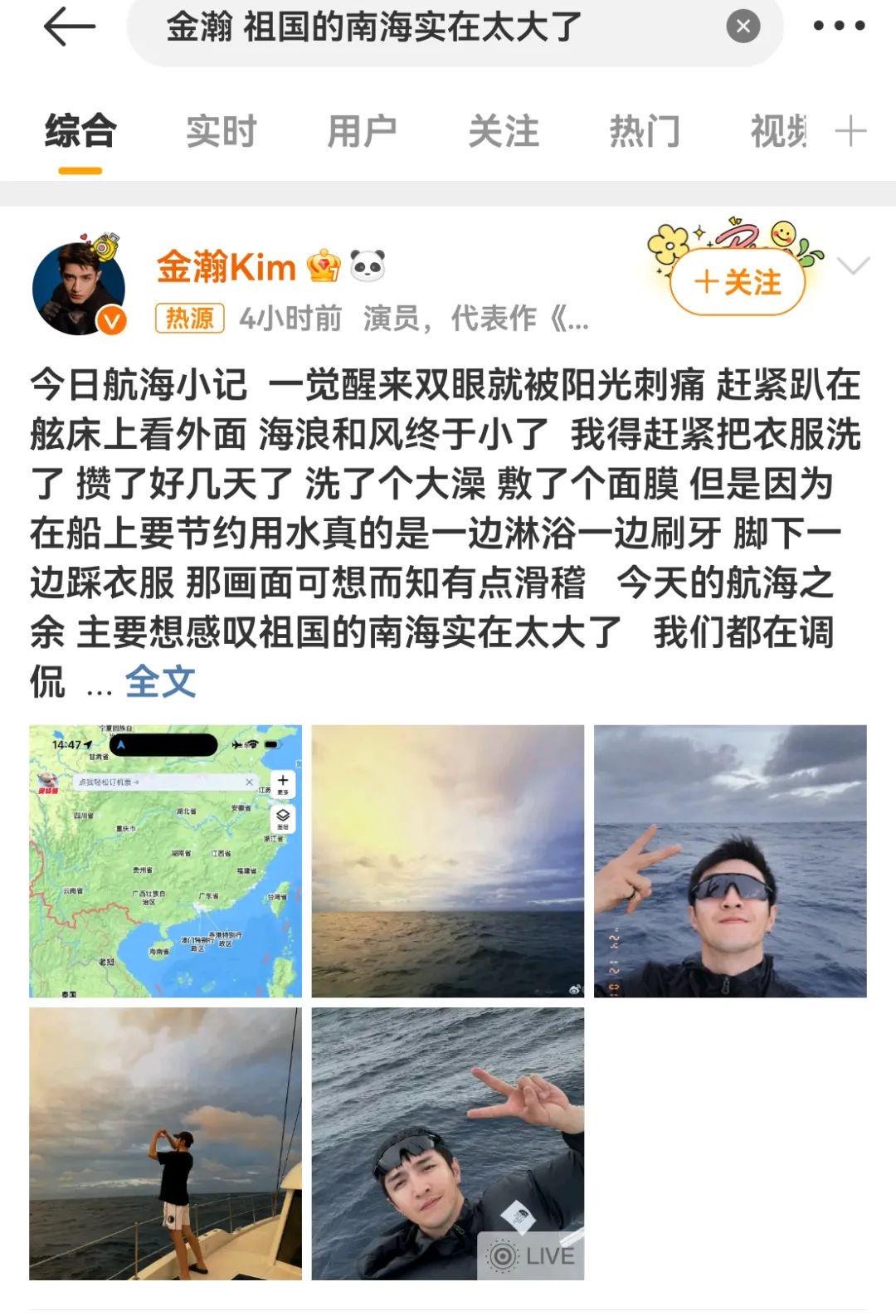Follow 金瀚Kim with +关注 button

738,283
